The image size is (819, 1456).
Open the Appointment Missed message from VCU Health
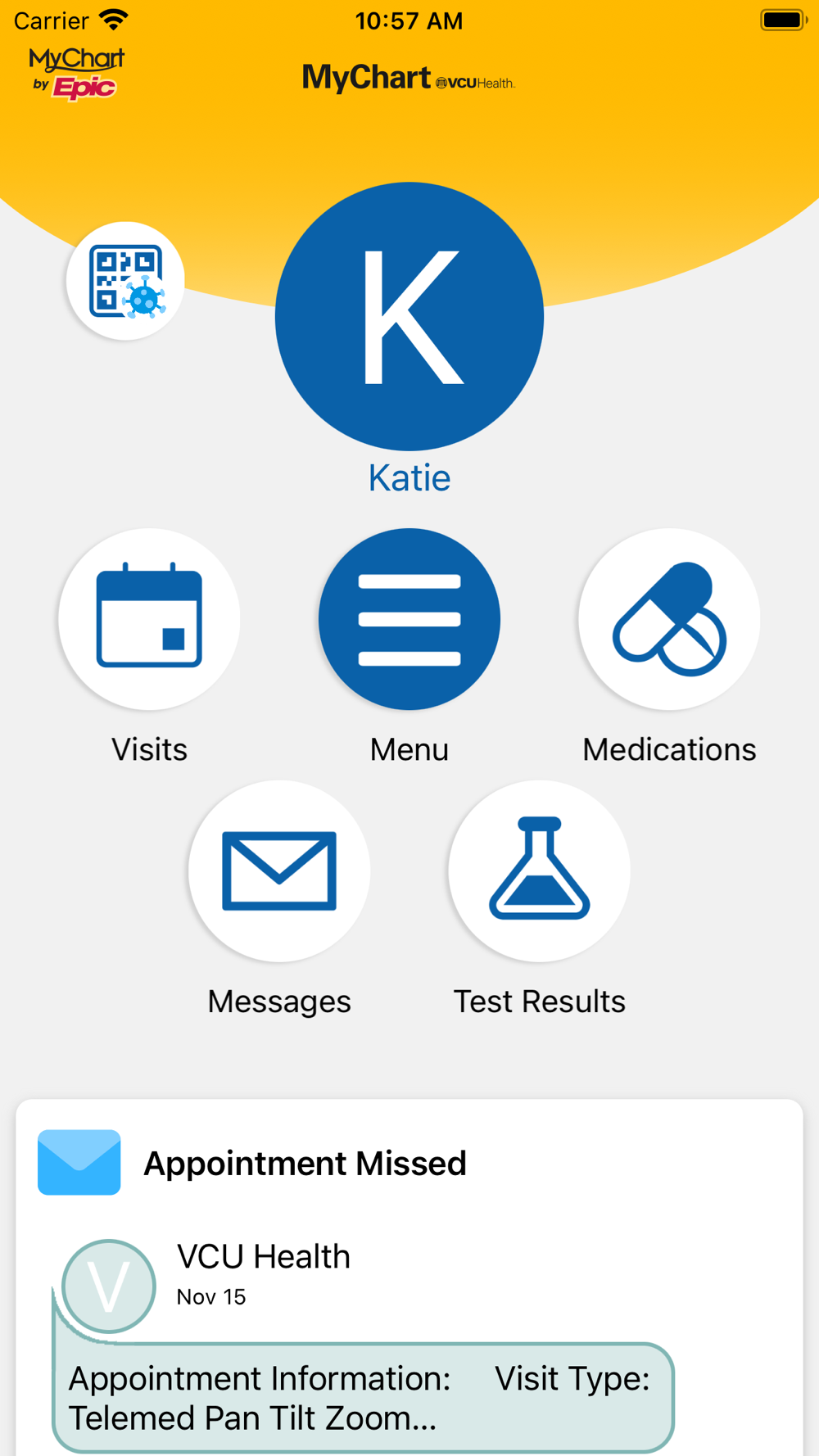pos(363,1396)
